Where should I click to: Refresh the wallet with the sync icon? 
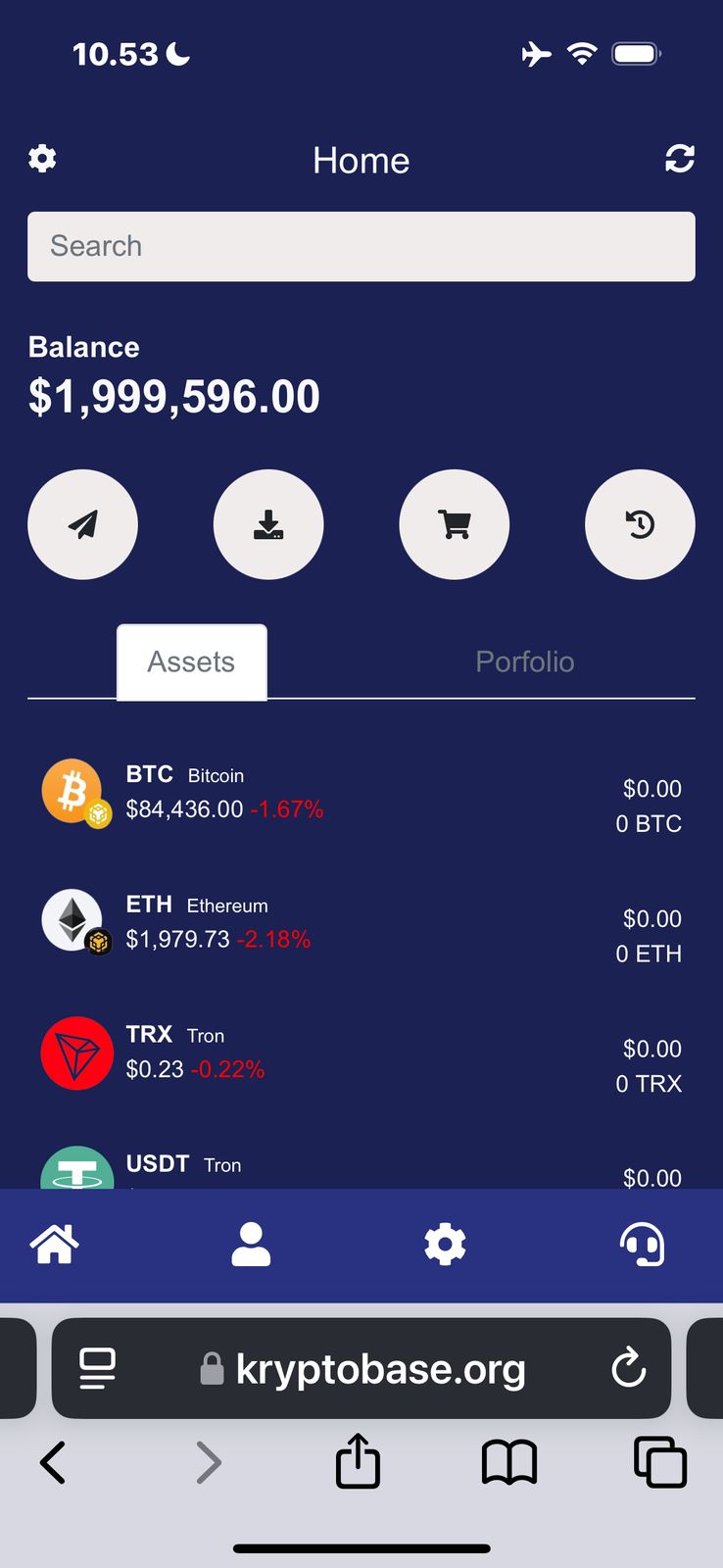tap(680, 159)
